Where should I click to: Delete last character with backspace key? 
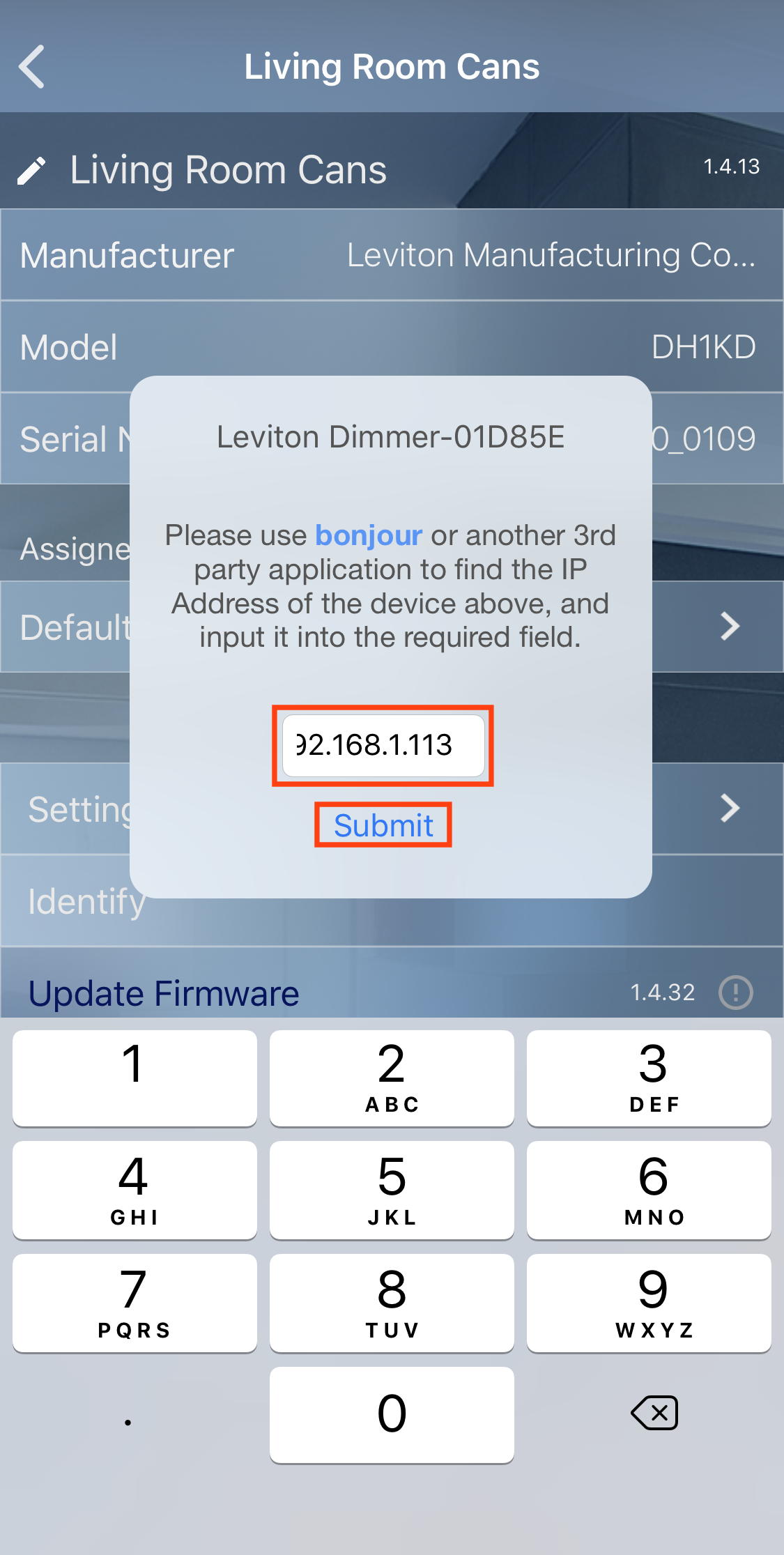[x=654, y=1414]
